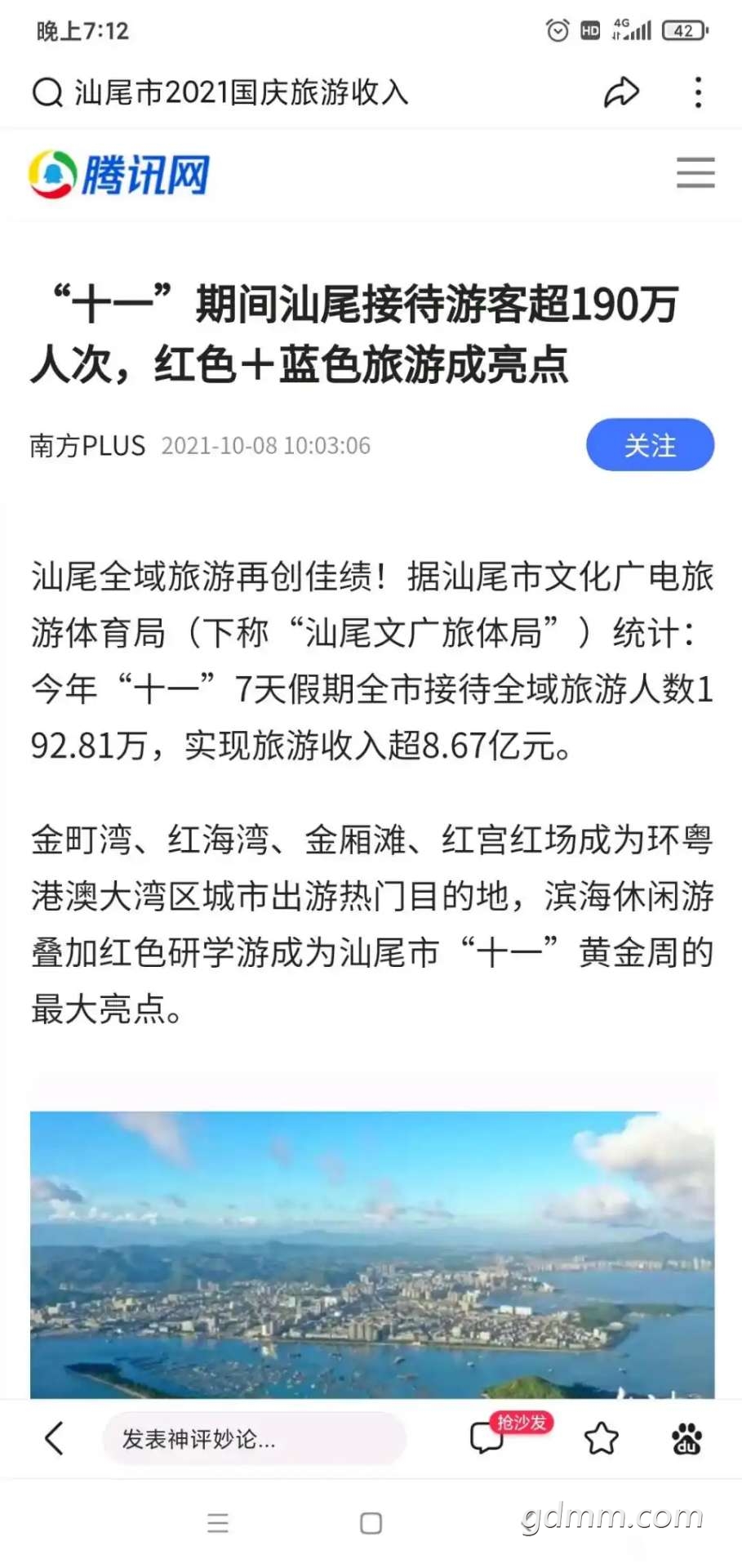Open system recent apps menu button
The height and width of the screenshot is (1568, 742).
pyautogui.click(x=218, y=1523)
